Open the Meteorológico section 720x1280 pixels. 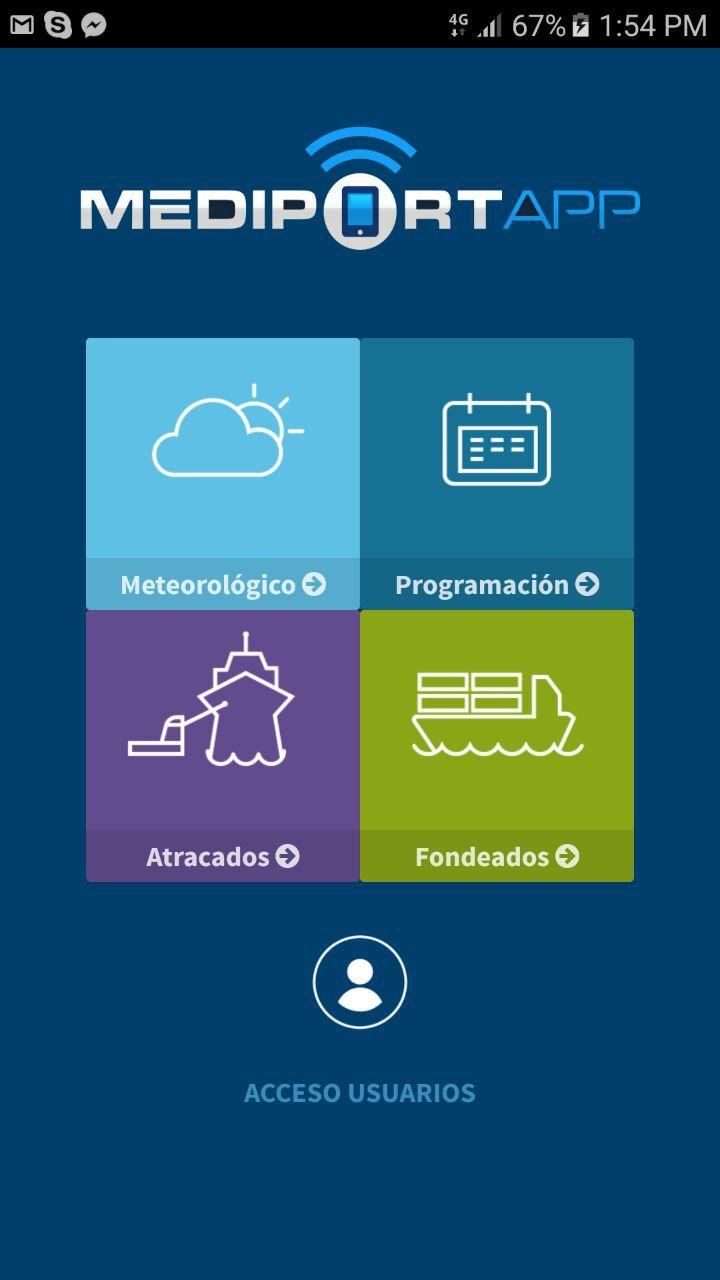(x=222, y=473)
